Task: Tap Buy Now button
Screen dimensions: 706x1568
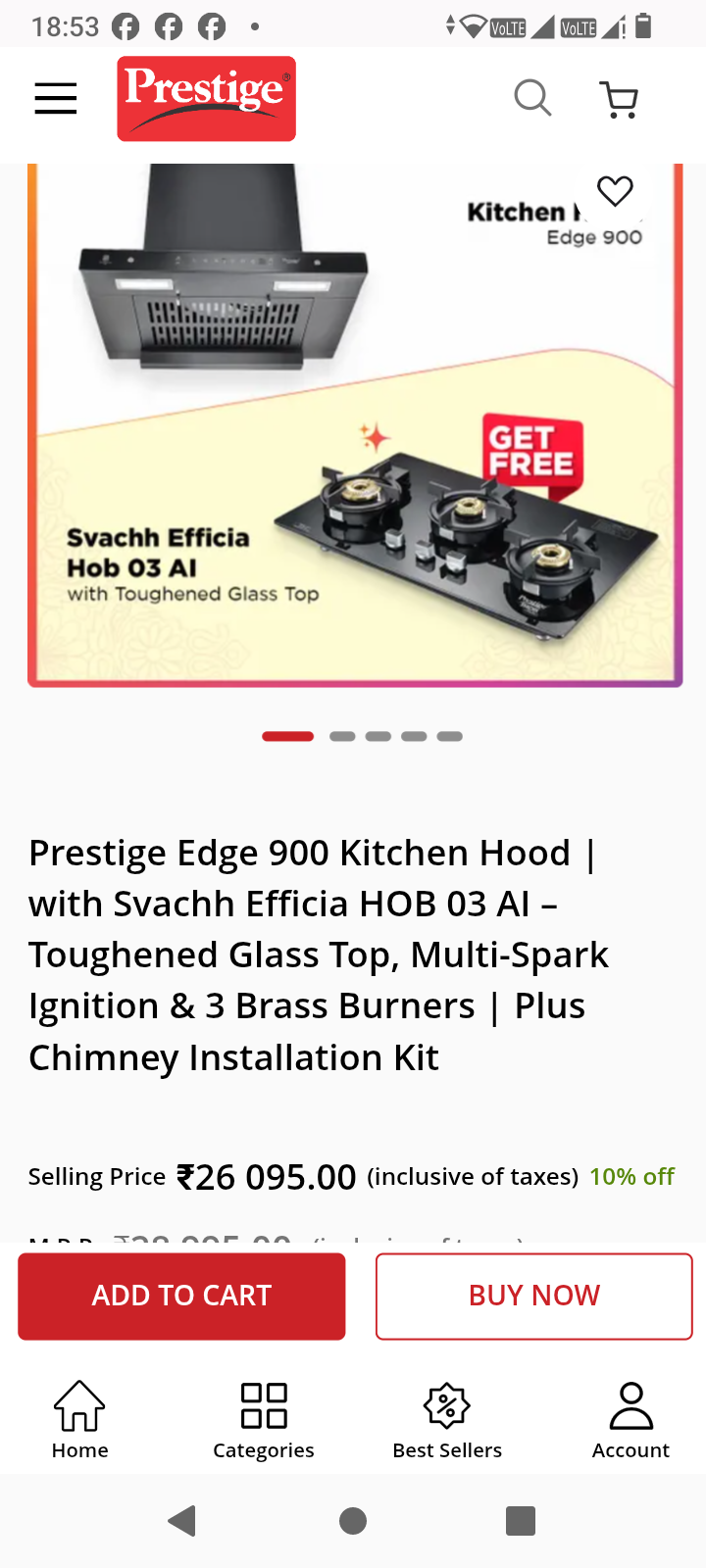Action: tap(533, 1296)
